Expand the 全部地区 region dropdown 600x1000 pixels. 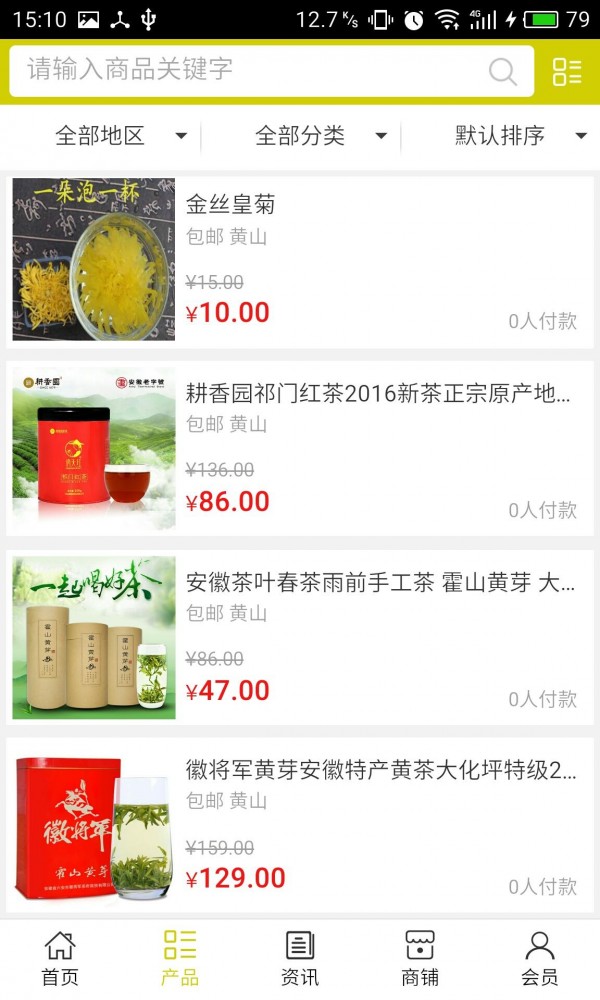(x=120, y=136)
